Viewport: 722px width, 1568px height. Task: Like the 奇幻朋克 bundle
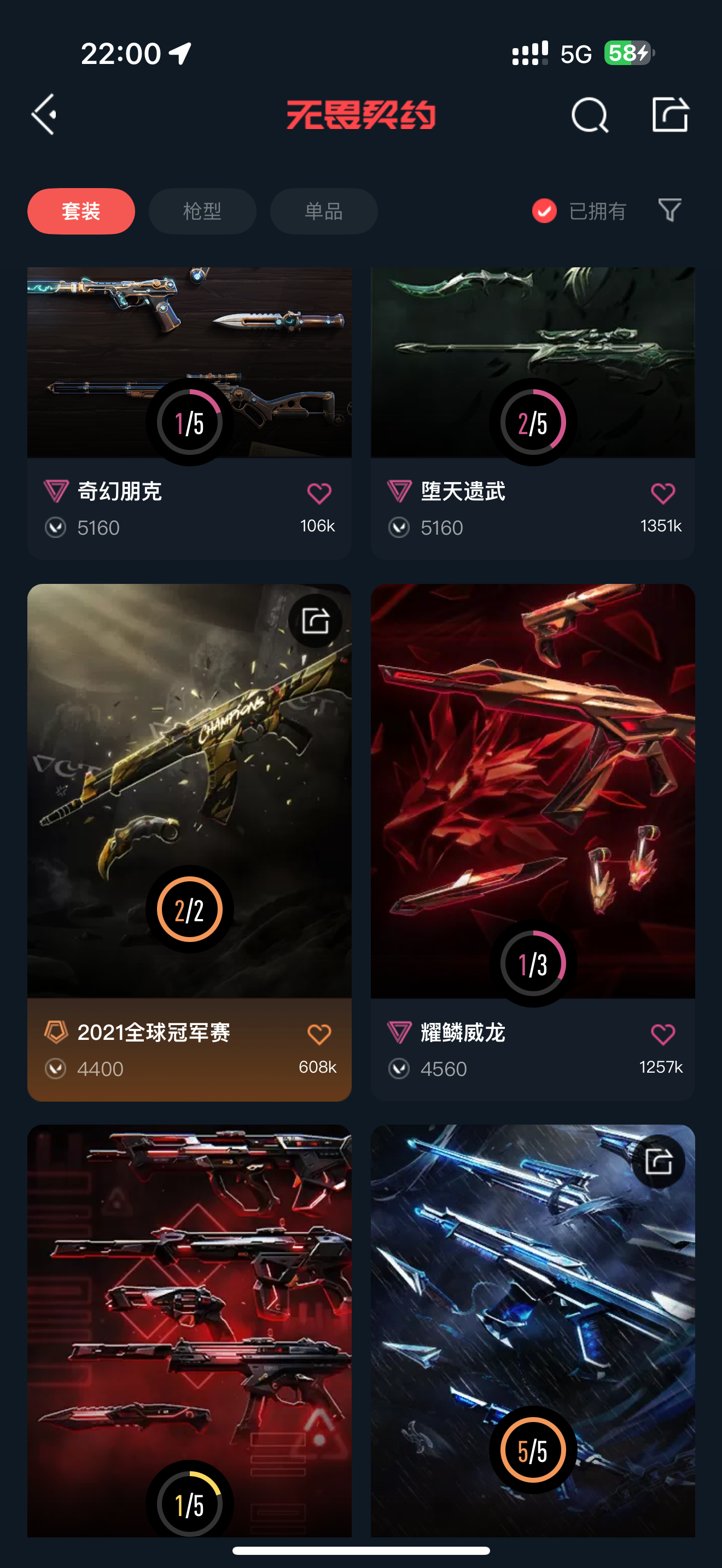point(319,493)
